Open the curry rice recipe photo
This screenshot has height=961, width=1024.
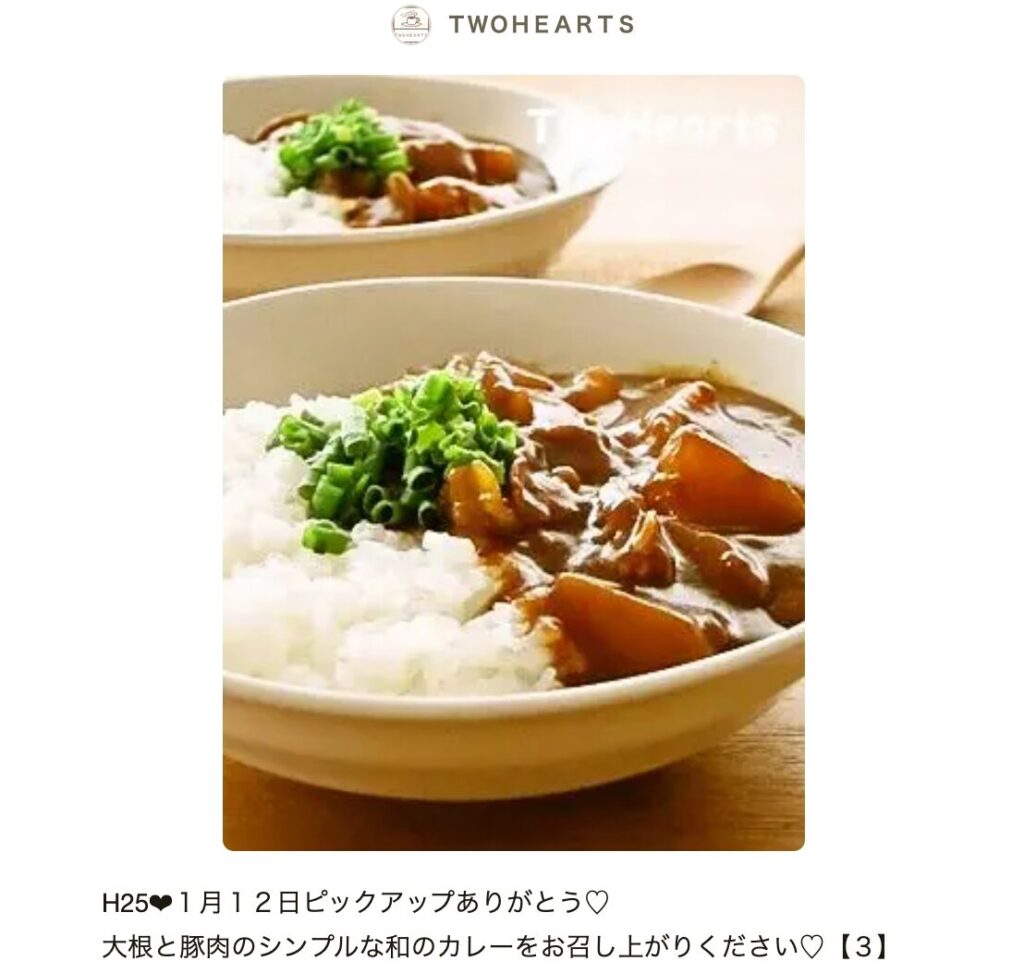[x=513, y=462]
